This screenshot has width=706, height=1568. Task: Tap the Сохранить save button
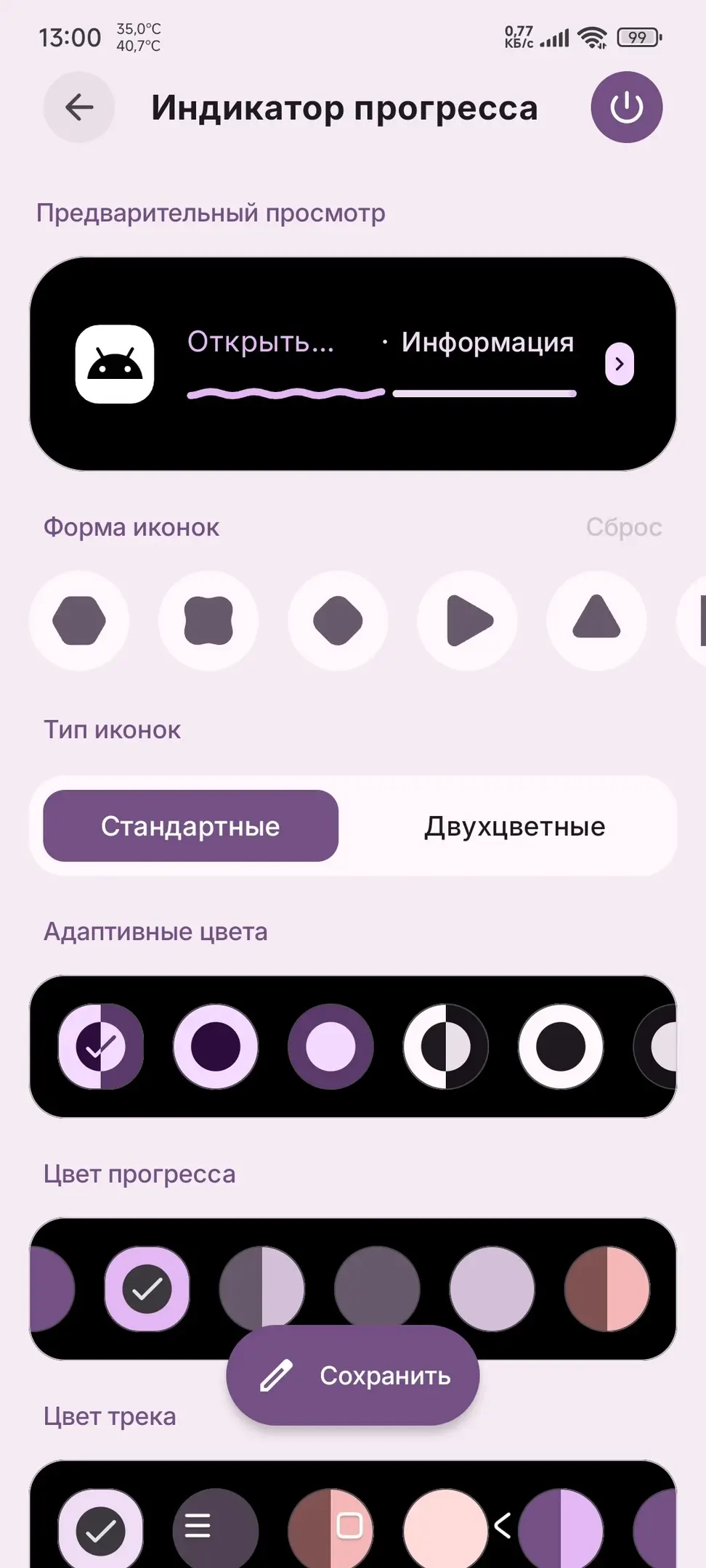pos(353,1375)
